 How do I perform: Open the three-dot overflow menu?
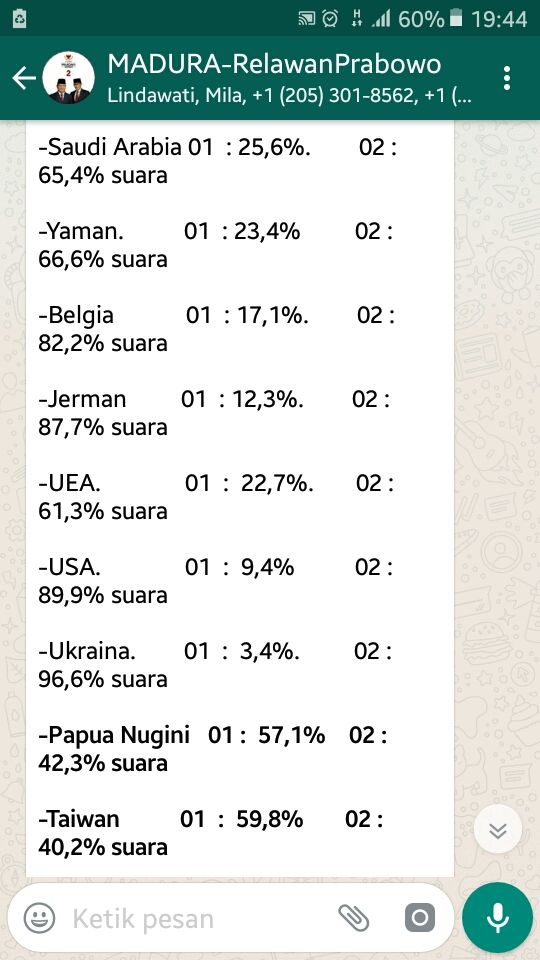(506, 78)
